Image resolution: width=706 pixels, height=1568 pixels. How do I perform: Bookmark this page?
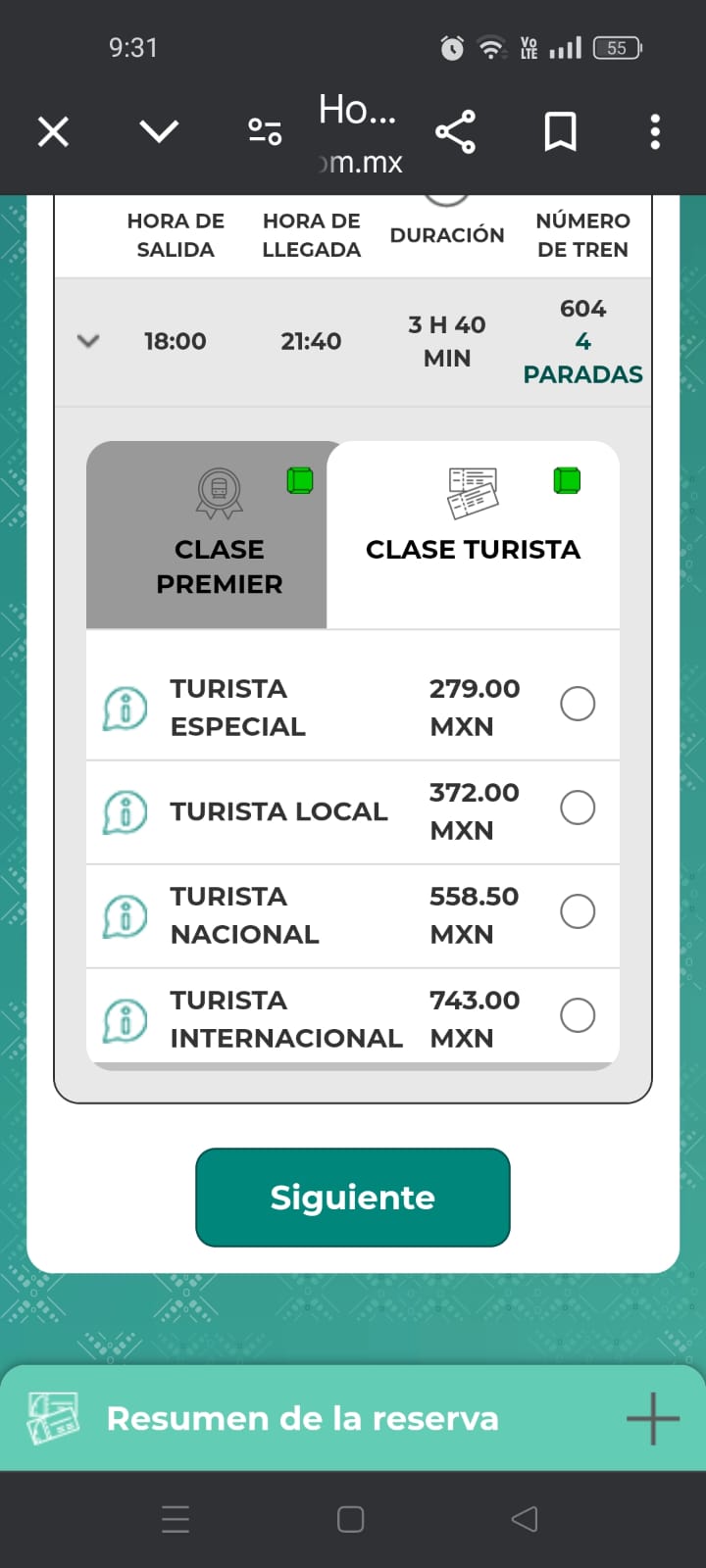[561, 131]
